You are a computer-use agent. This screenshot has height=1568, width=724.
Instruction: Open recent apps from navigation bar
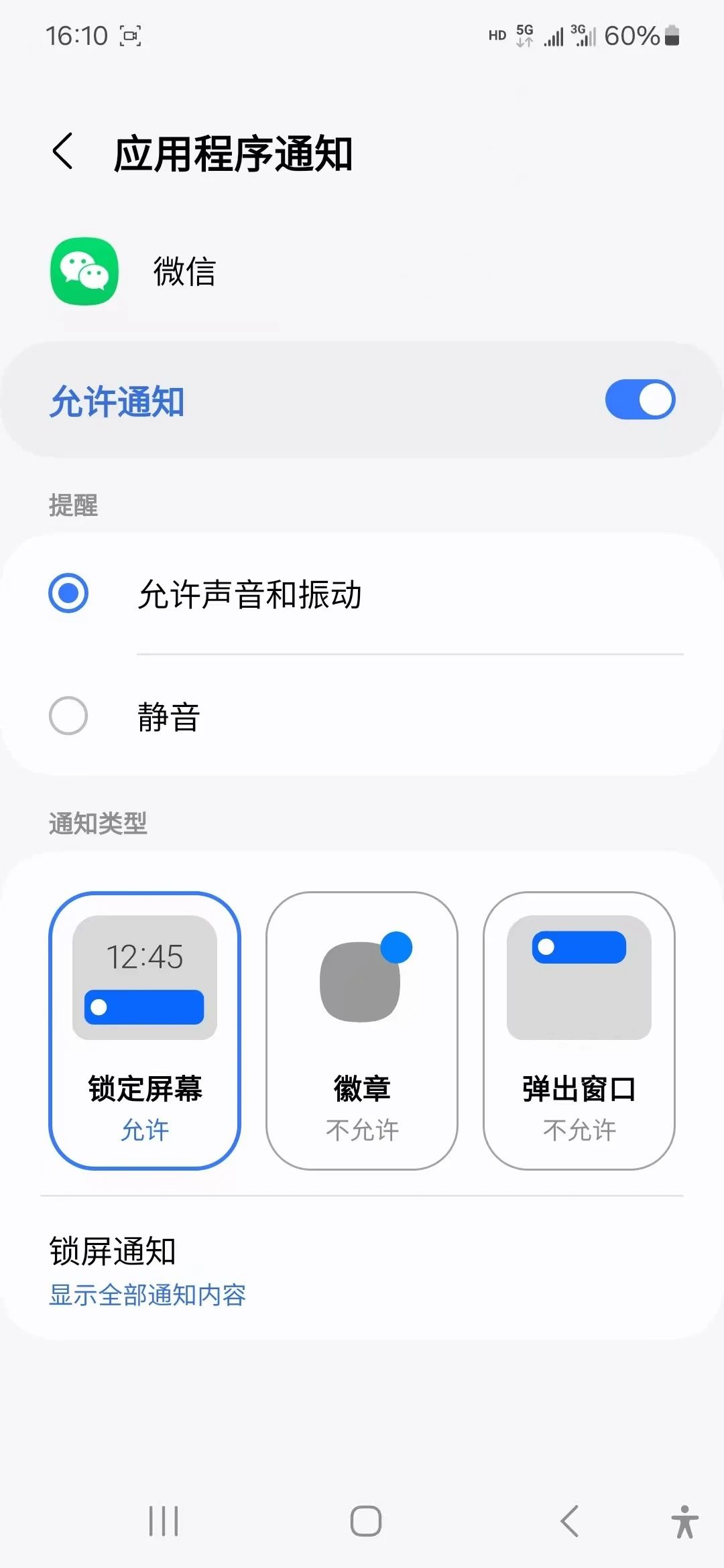click(x=164, y=1521)
